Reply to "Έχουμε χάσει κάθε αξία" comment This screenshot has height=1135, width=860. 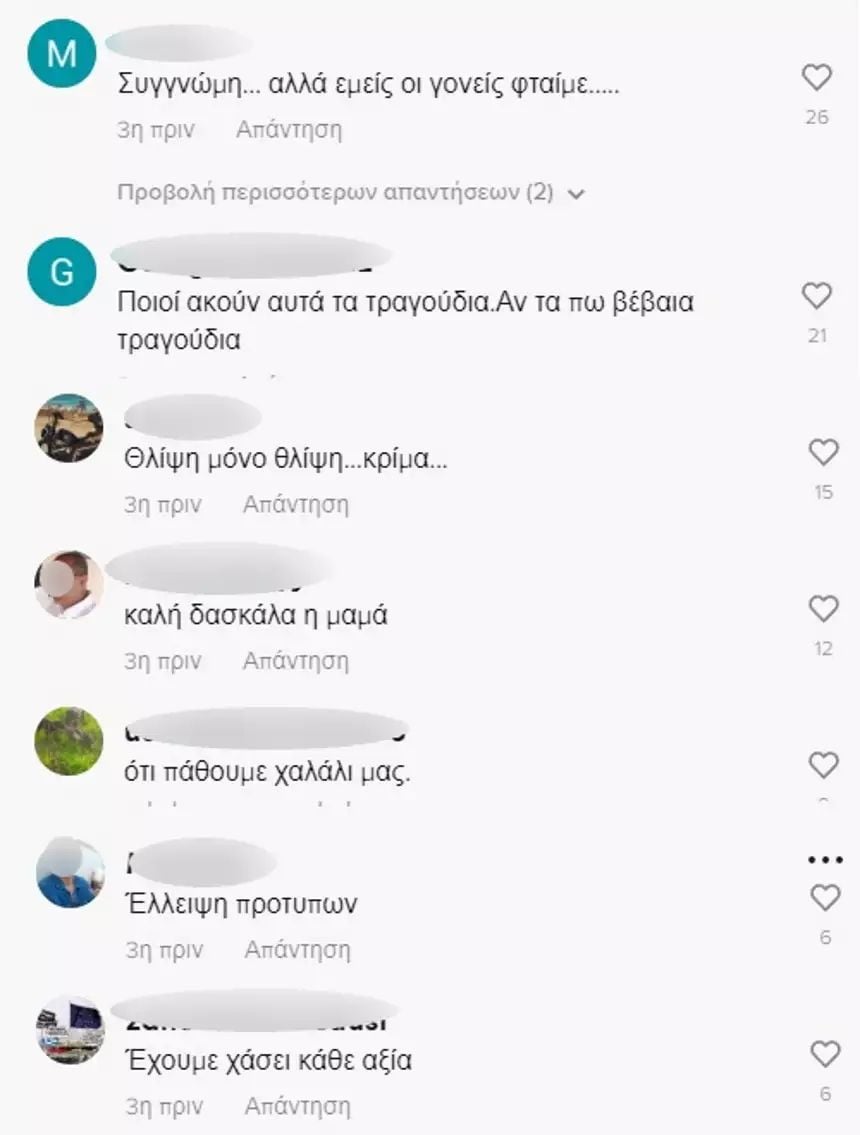[x=297, y=1106]
